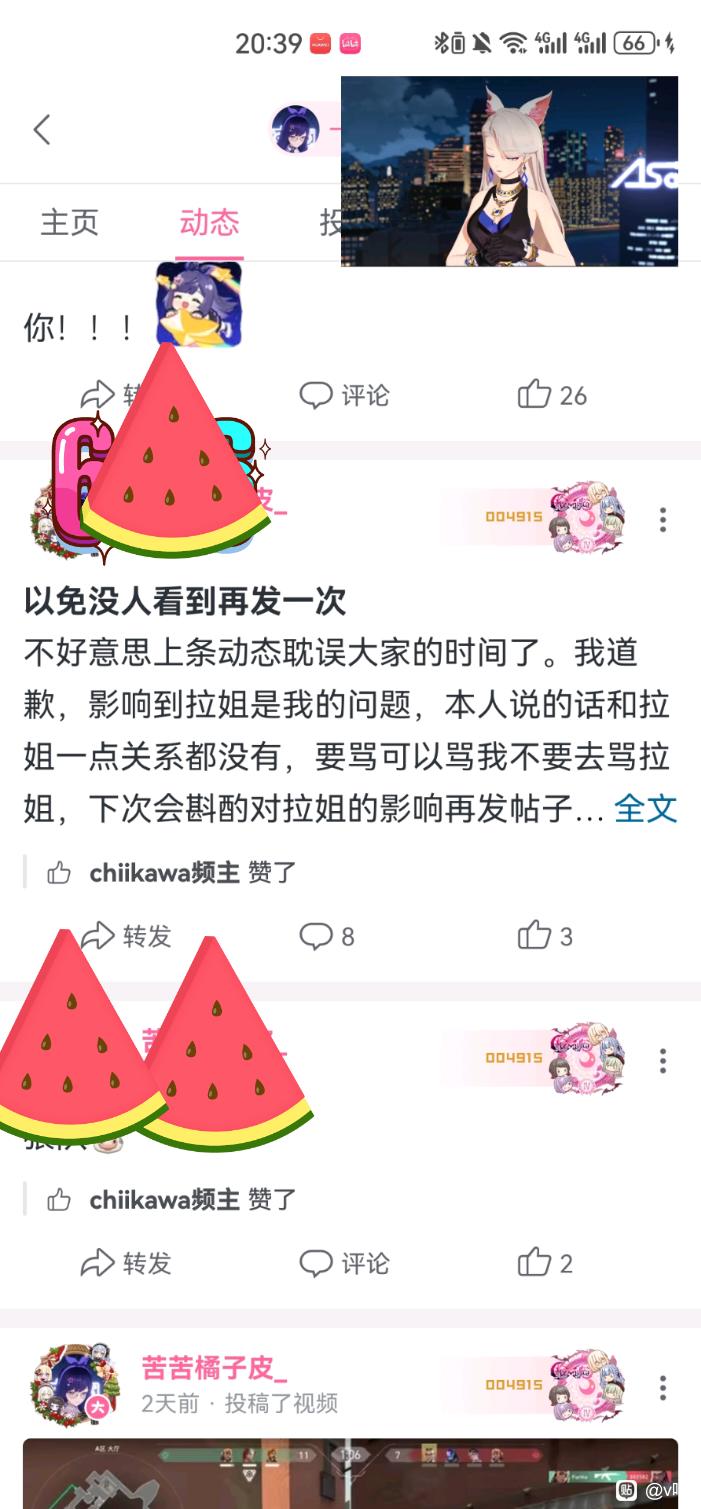Go back using the top-left arrow
Image resolution: width=701 pixels, height=1509 pixels.
[x=42, y=129]
